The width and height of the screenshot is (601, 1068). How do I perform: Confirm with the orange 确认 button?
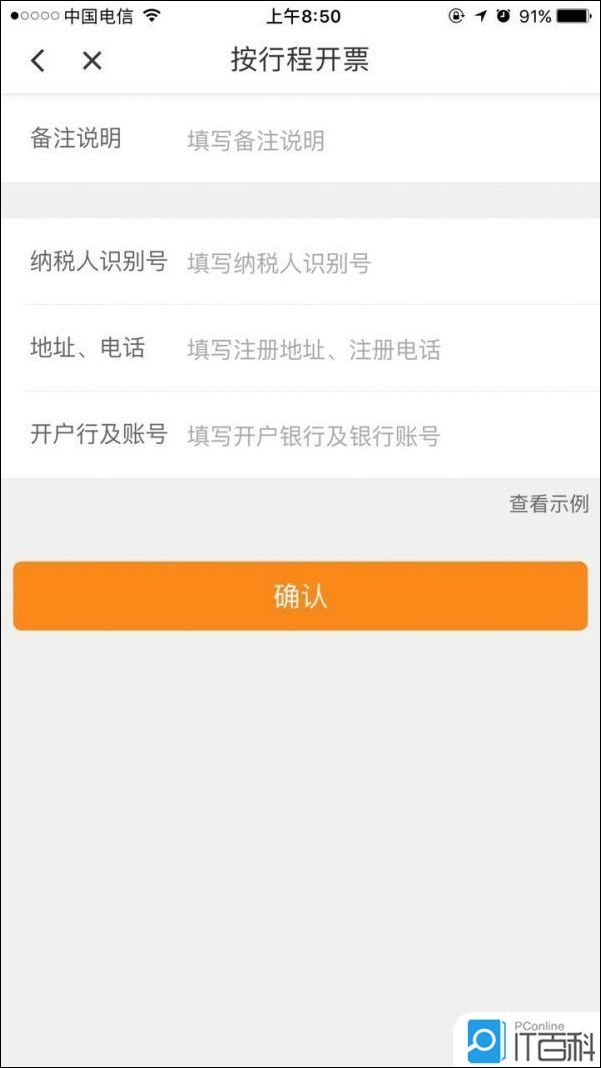tap(300, 596)
